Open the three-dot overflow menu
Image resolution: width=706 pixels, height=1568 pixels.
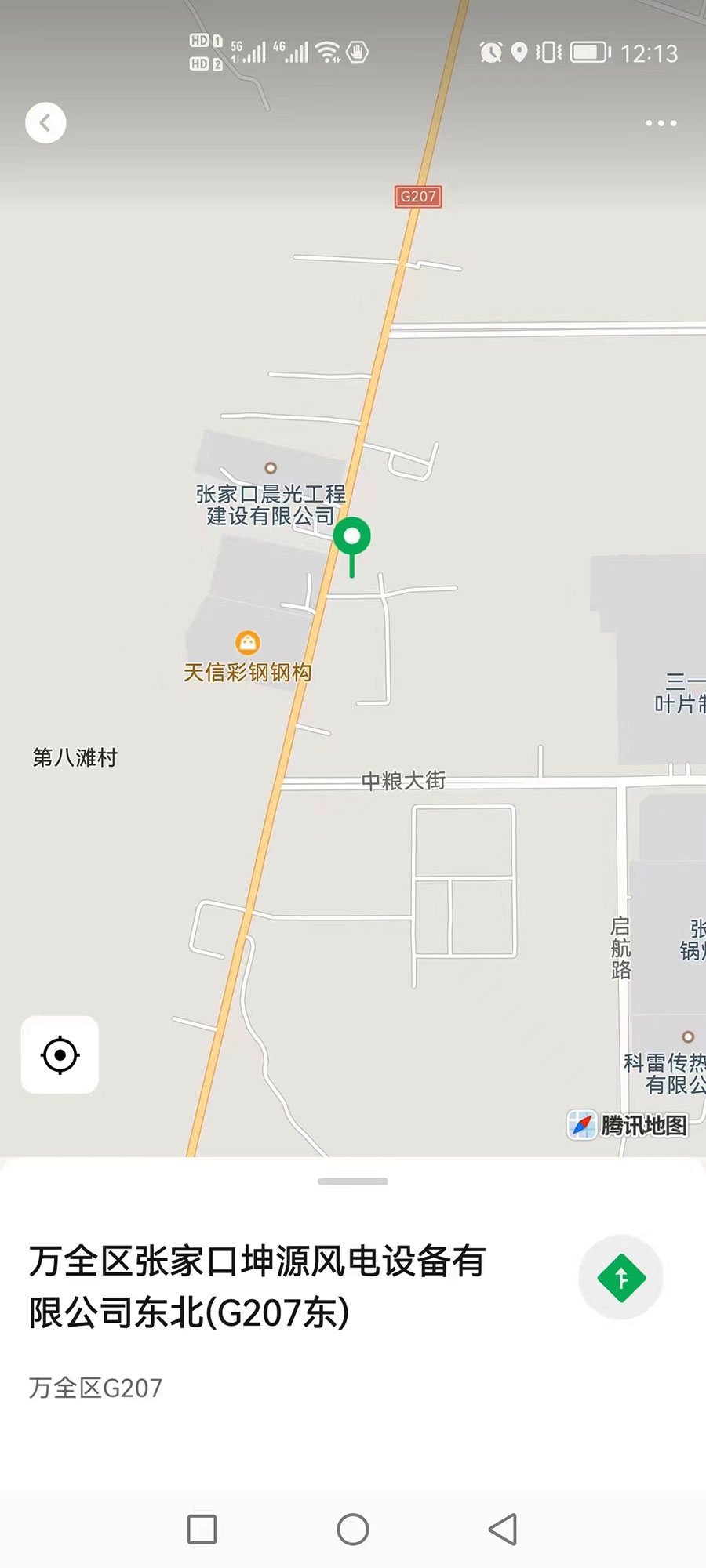[661, 123]
